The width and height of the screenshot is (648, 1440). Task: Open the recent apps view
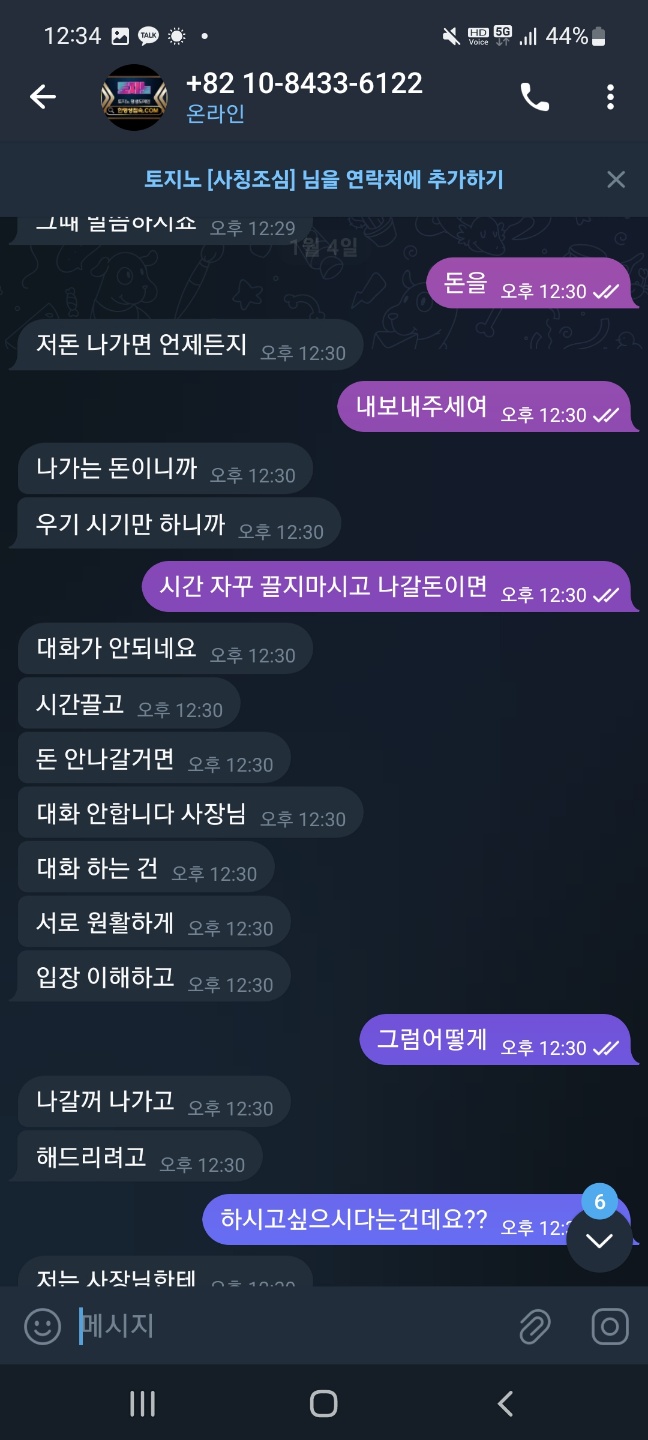pyautogui.click(x=142, y=1403)
